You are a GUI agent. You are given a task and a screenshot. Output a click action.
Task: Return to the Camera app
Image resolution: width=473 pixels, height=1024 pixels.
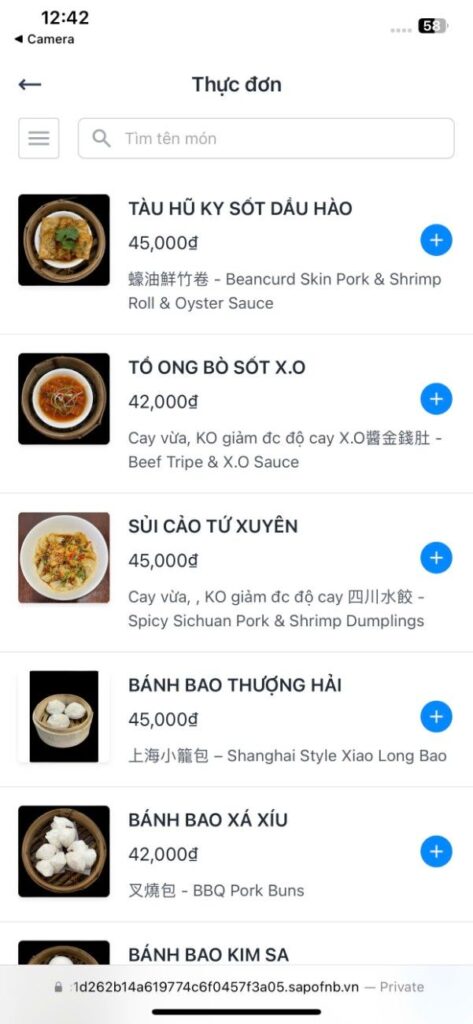pos(44,39)
